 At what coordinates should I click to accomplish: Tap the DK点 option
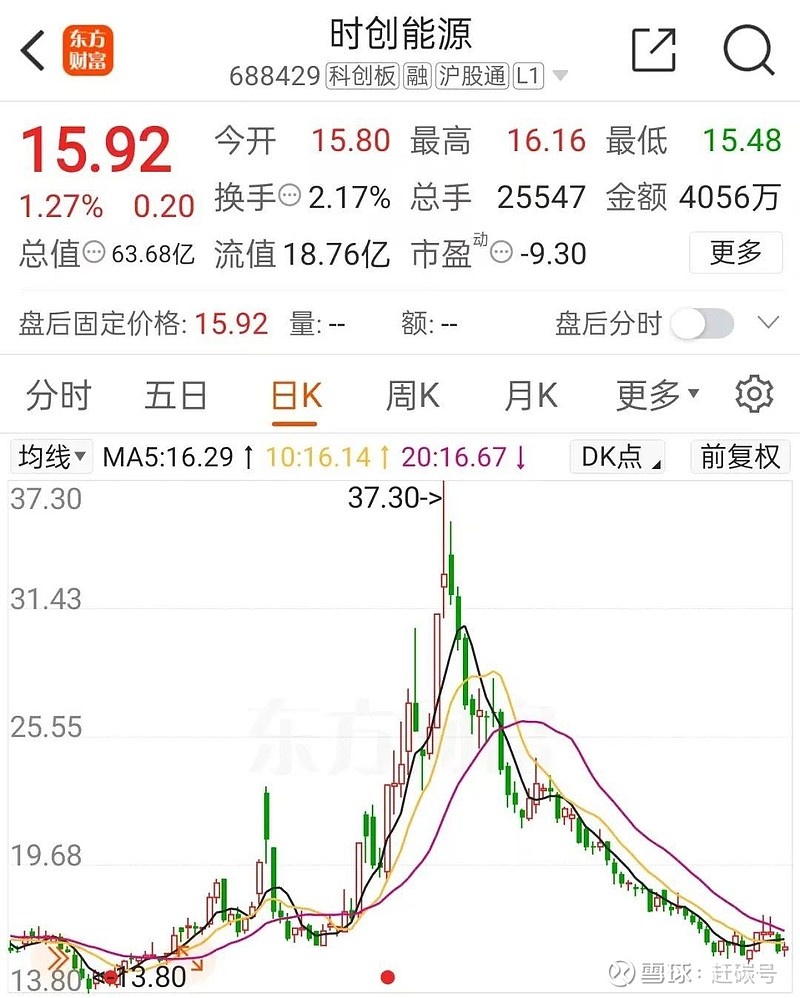click(620, 457)
